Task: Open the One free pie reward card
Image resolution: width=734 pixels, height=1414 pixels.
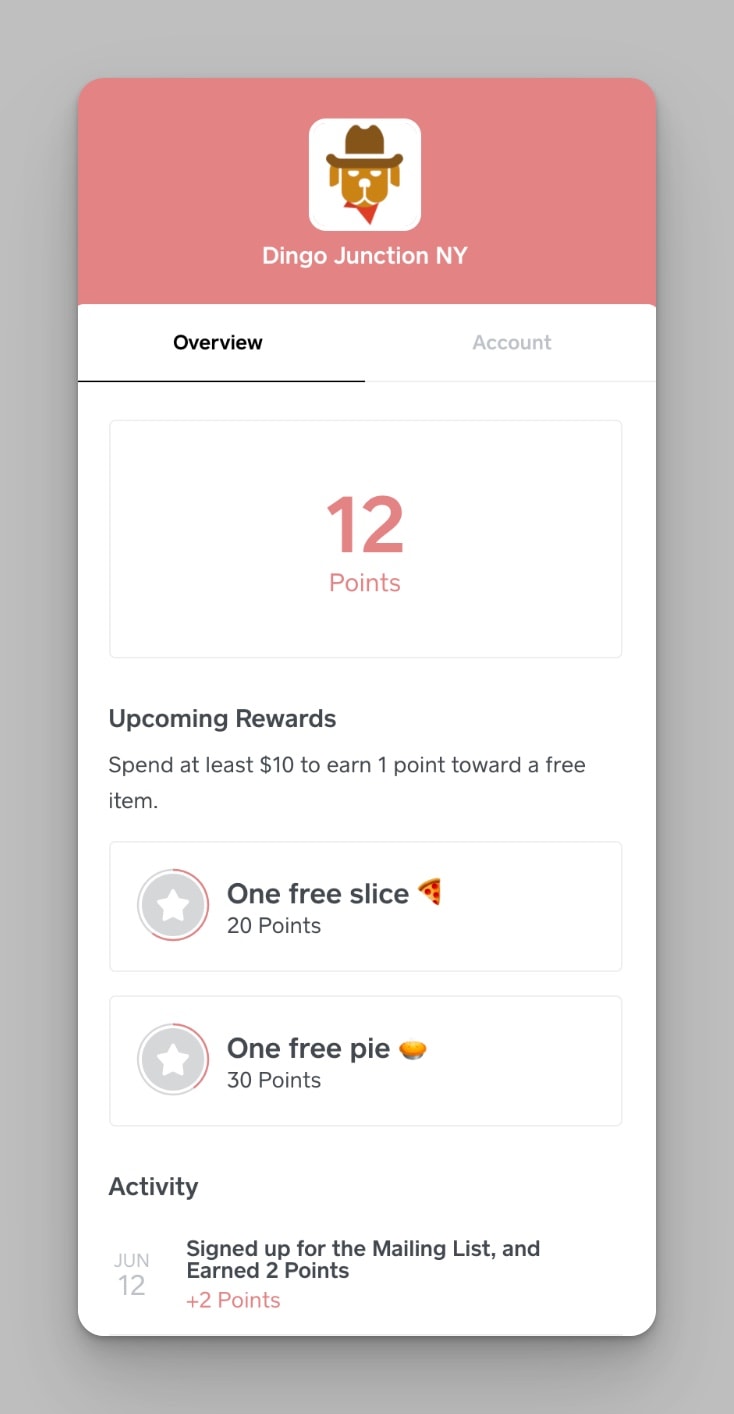Action: click(365, 1060)
